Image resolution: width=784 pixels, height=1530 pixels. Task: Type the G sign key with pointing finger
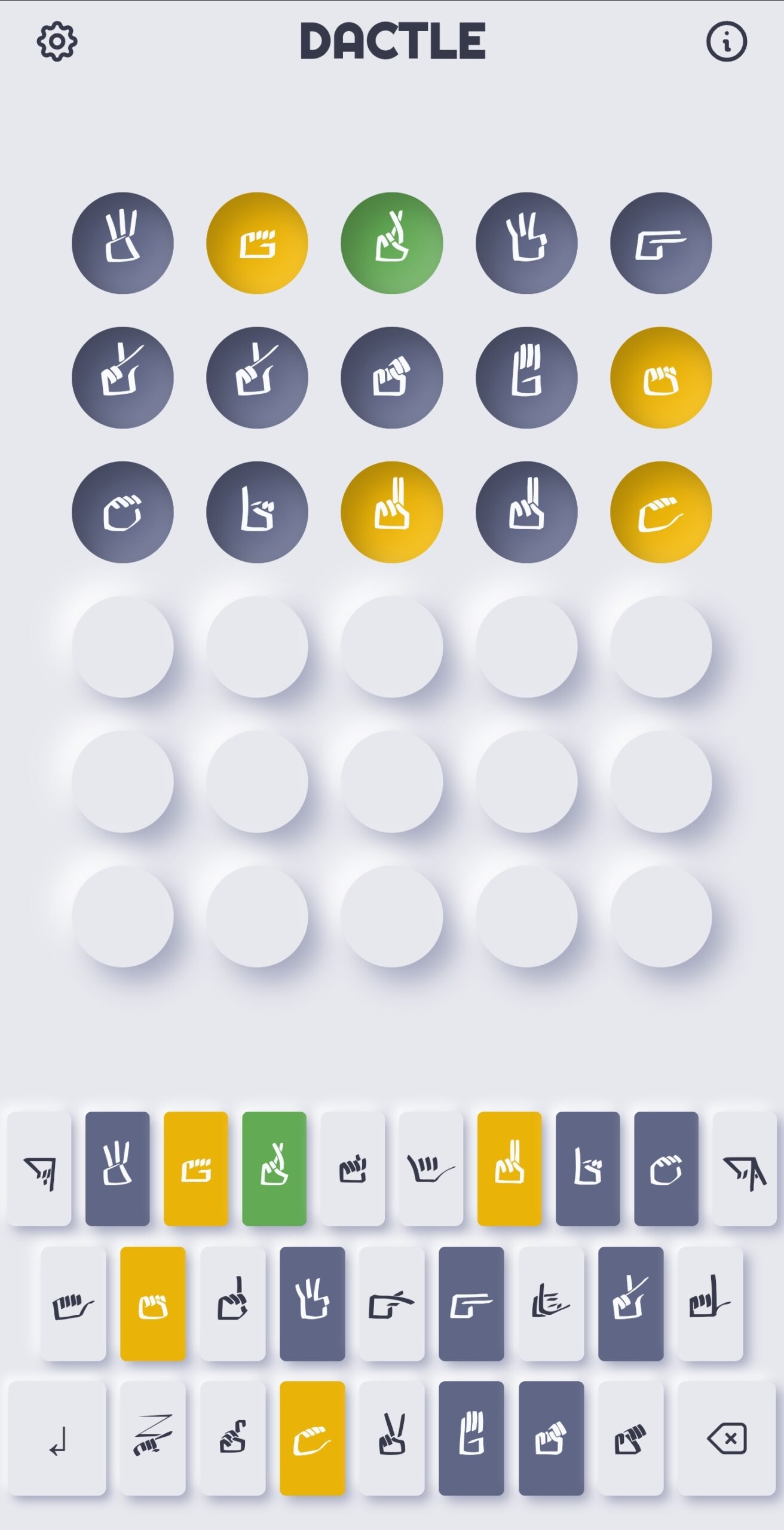(392, 1303)
